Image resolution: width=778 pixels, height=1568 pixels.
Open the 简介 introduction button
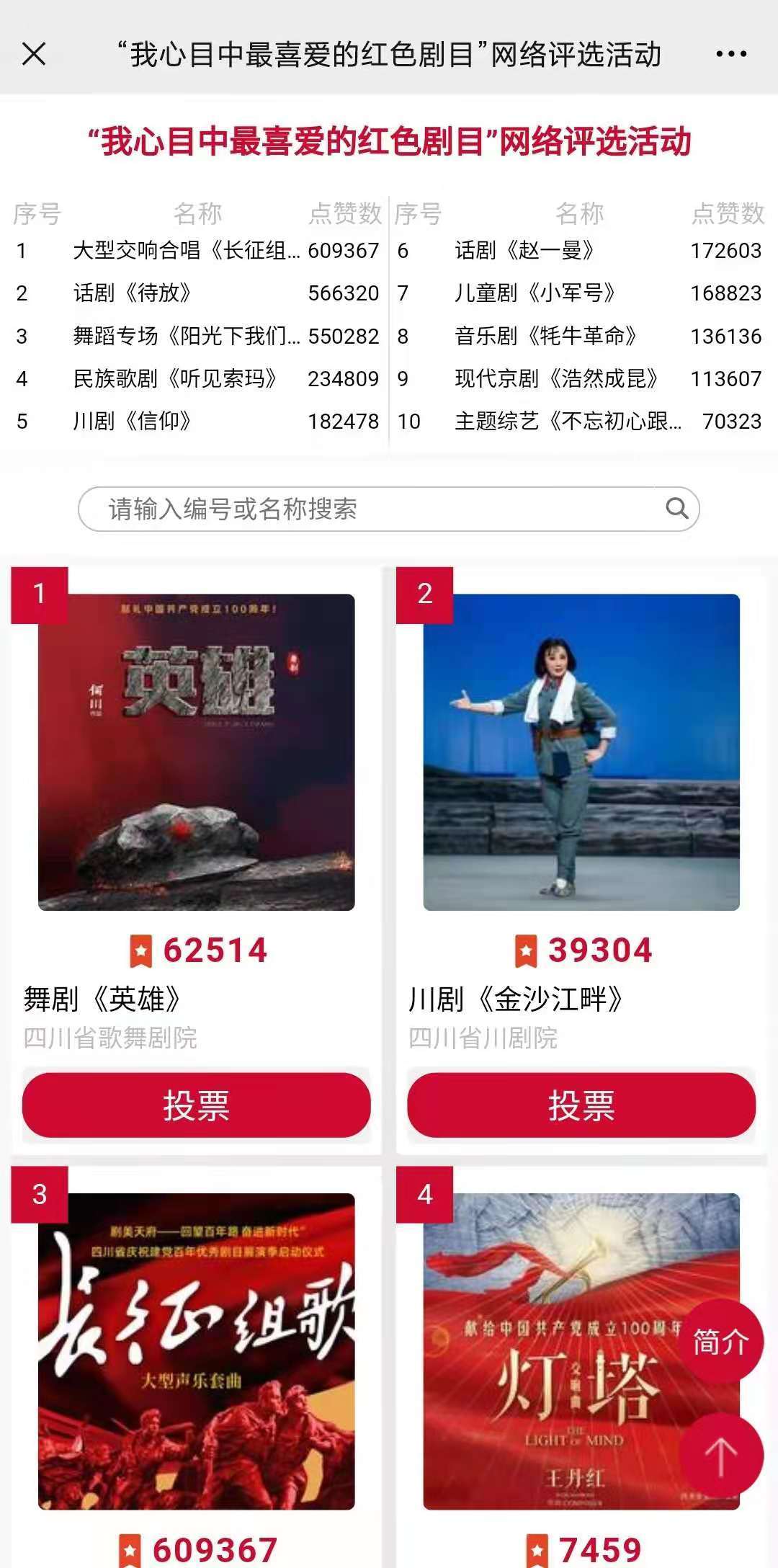click(720, 1342)
